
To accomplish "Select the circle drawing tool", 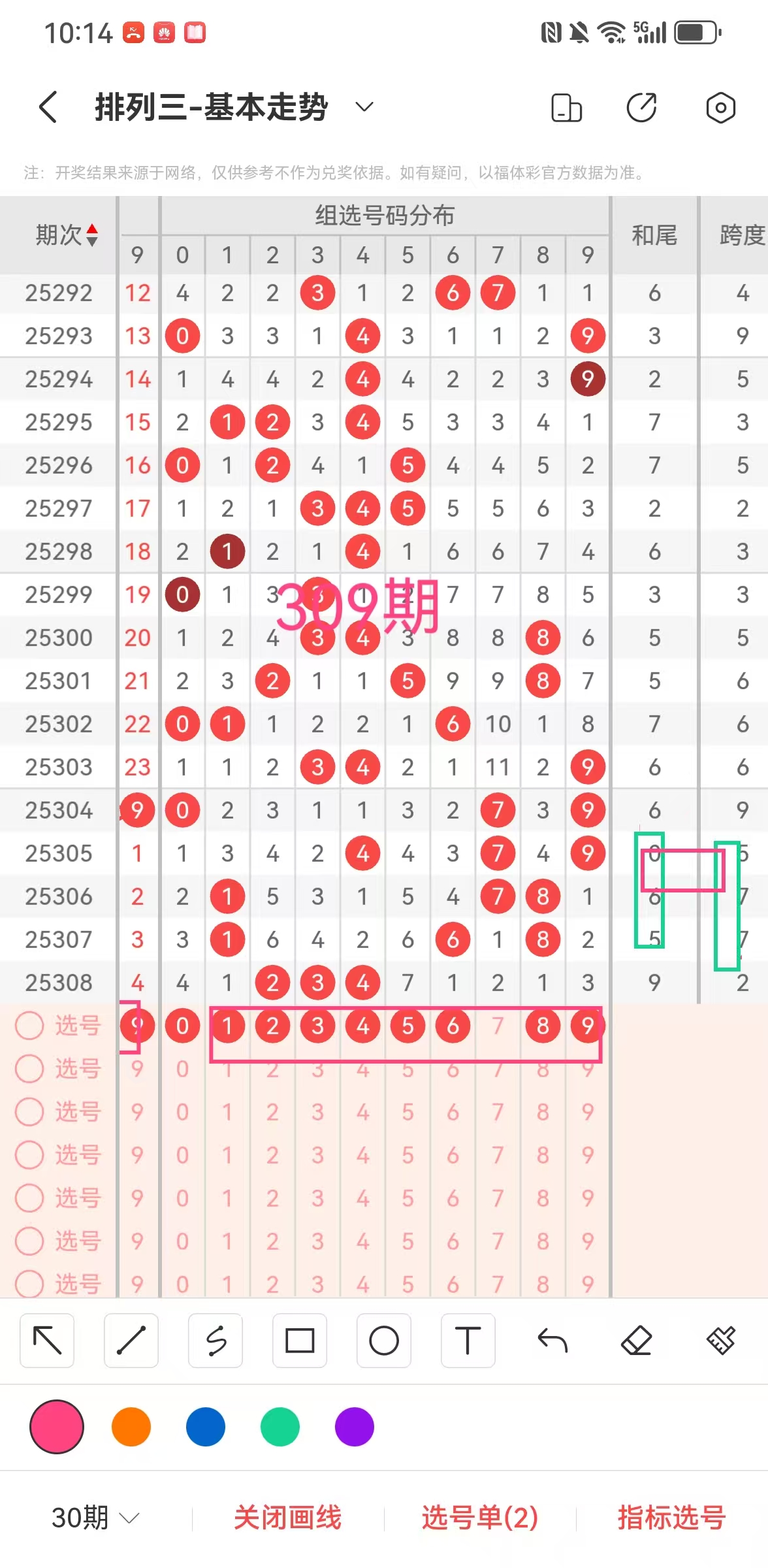I will (x=384, y=1341).
